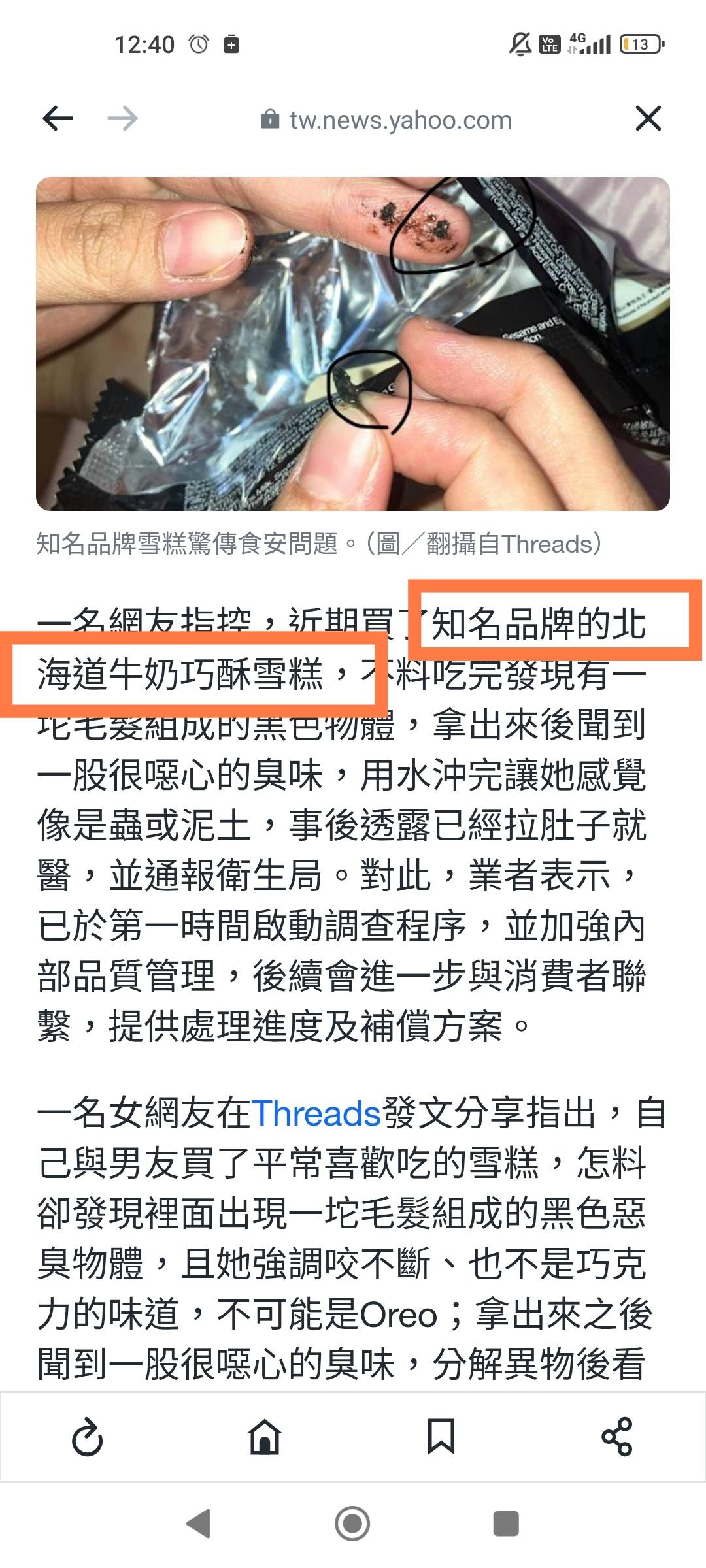Reload the current page
The image size is (706, 1568).
point(88,1437)
